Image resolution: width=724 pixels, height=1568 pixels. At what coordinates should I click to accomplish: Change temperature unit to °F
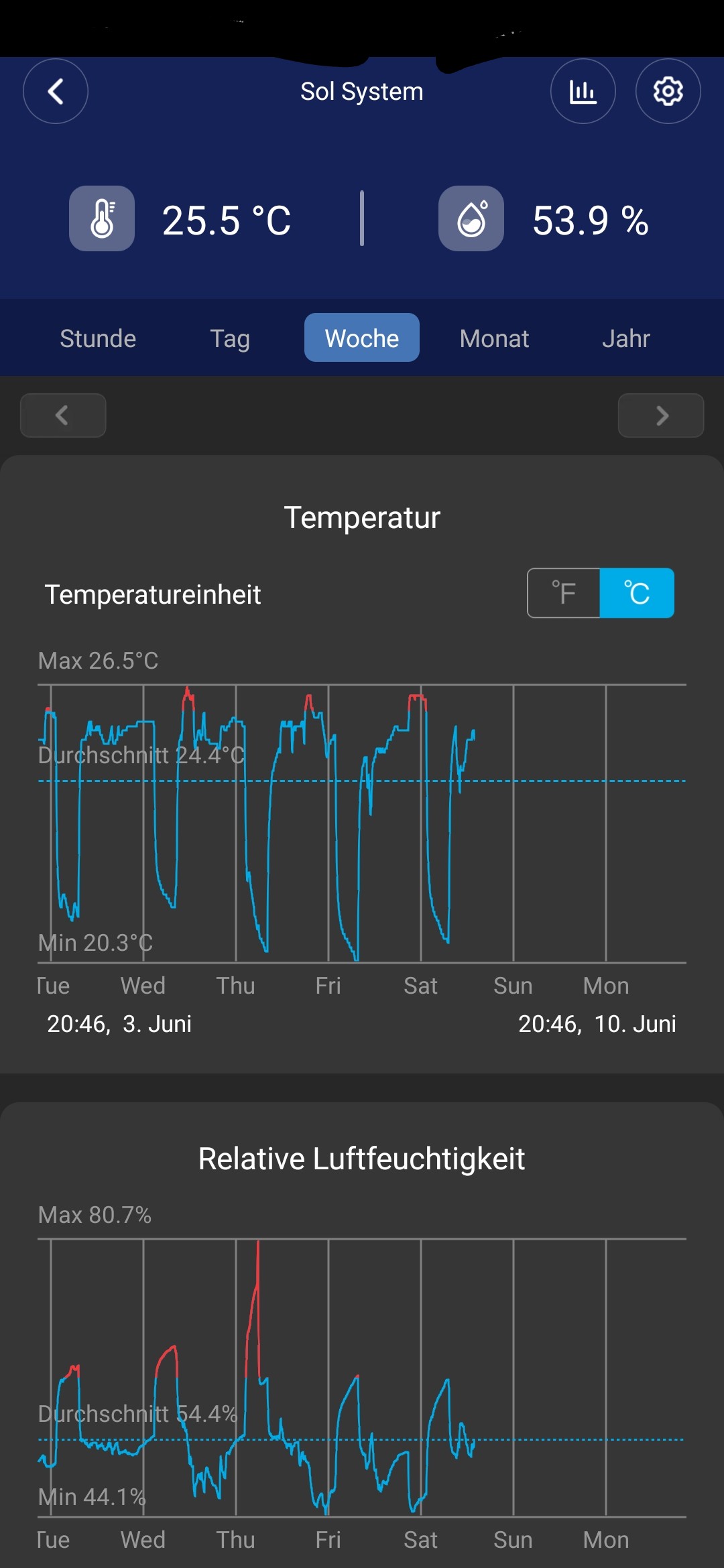coord(564,593)
